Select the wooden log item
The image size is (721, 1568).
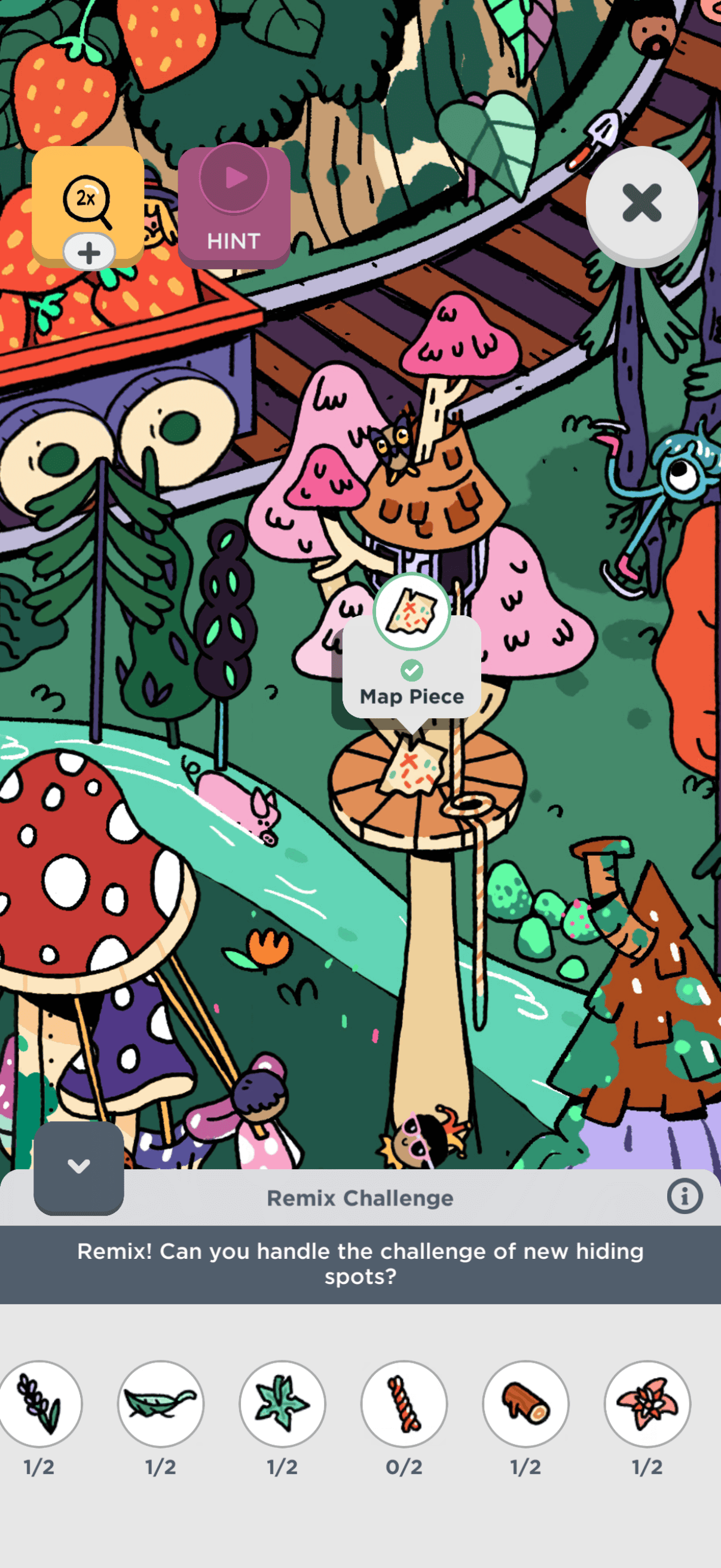[x=526, y=1403]
